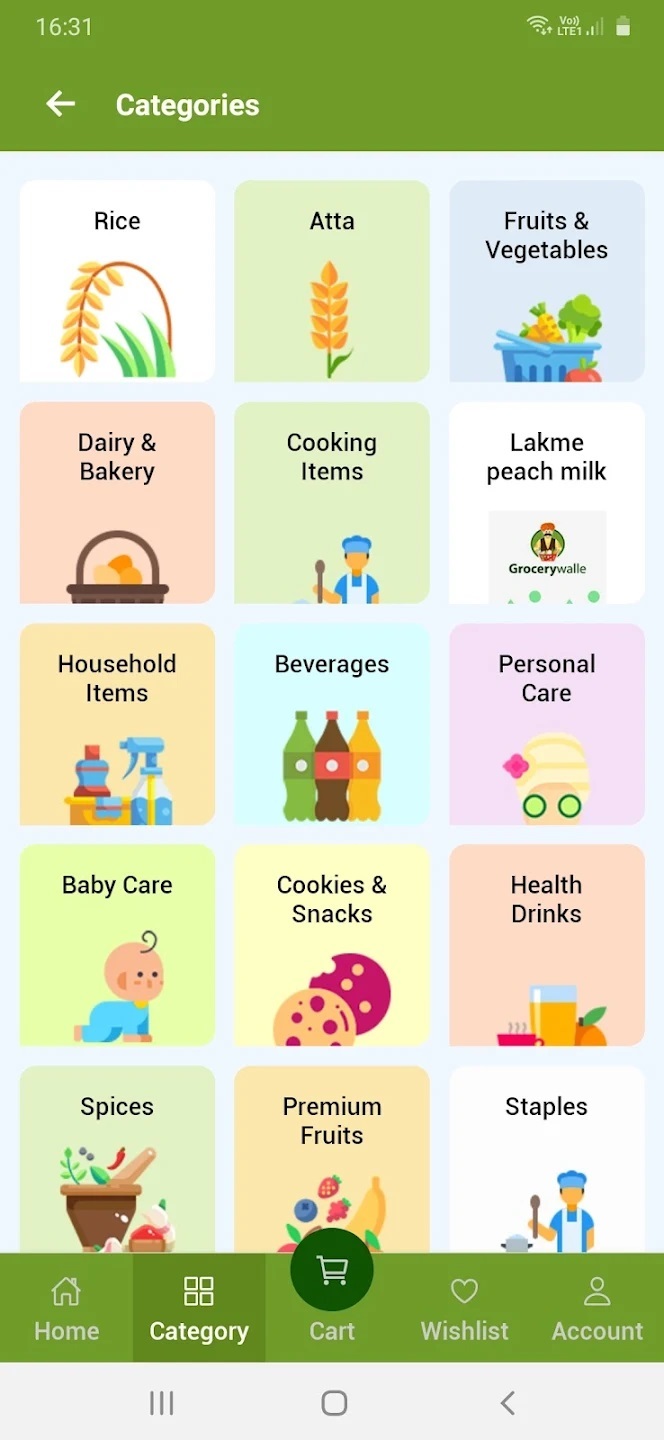View the Spices category
This screenshot has width=664, height=1440.
(117, 1160)
